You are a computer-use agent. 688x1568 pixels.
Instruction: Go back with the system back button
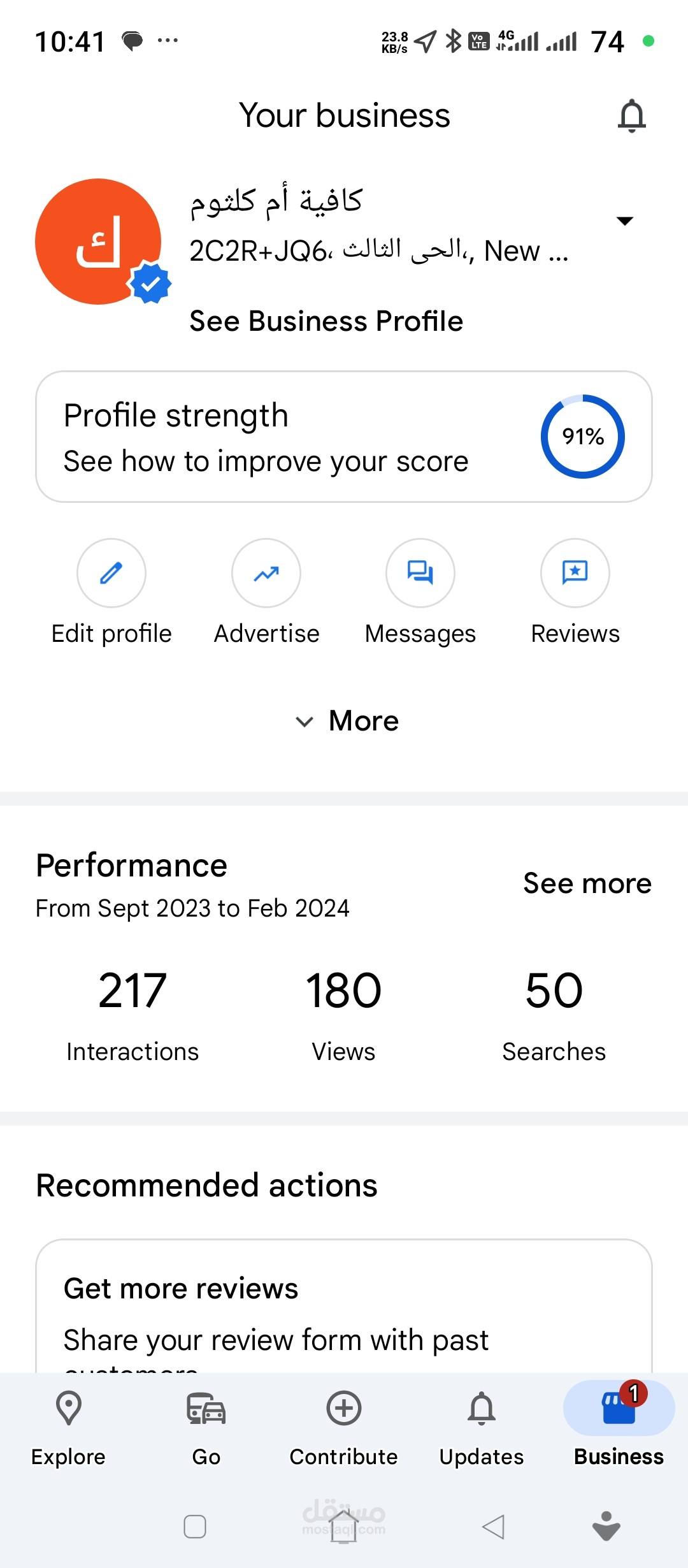tap(494, 1527)
